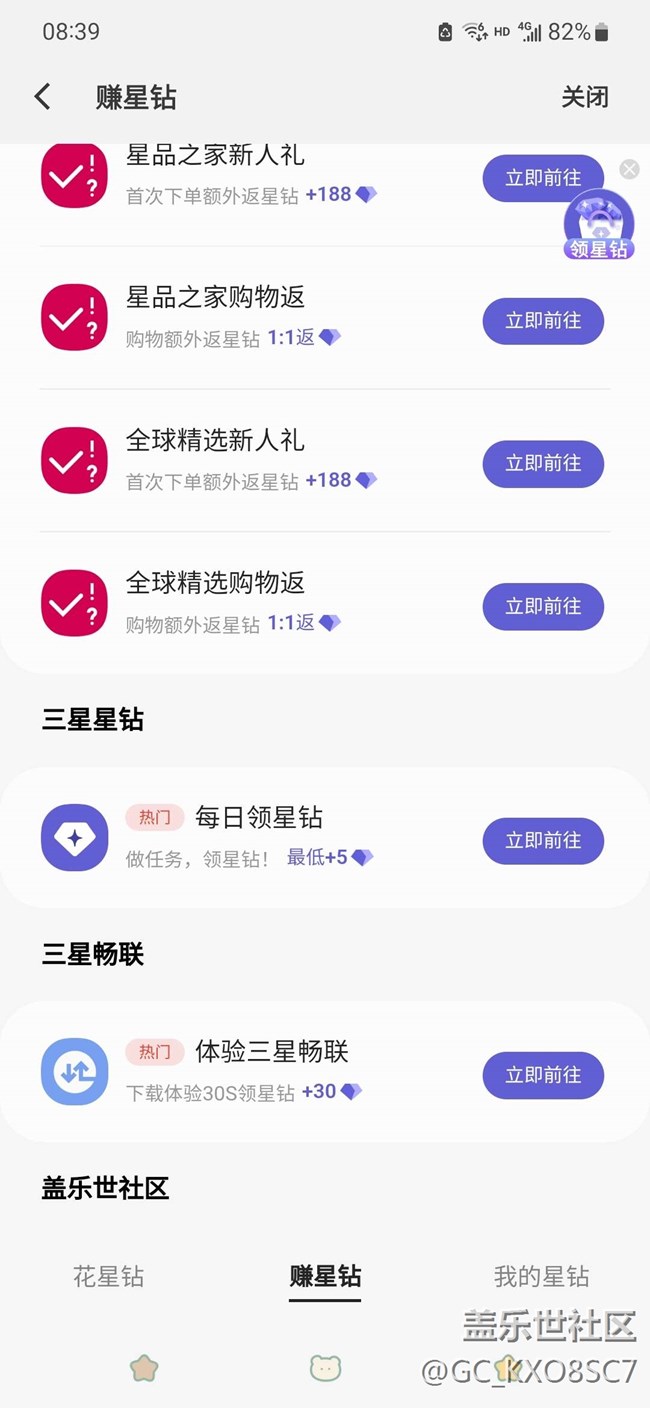
Task: Switch to the 花星钻 tab
Action: (108, 1276)
